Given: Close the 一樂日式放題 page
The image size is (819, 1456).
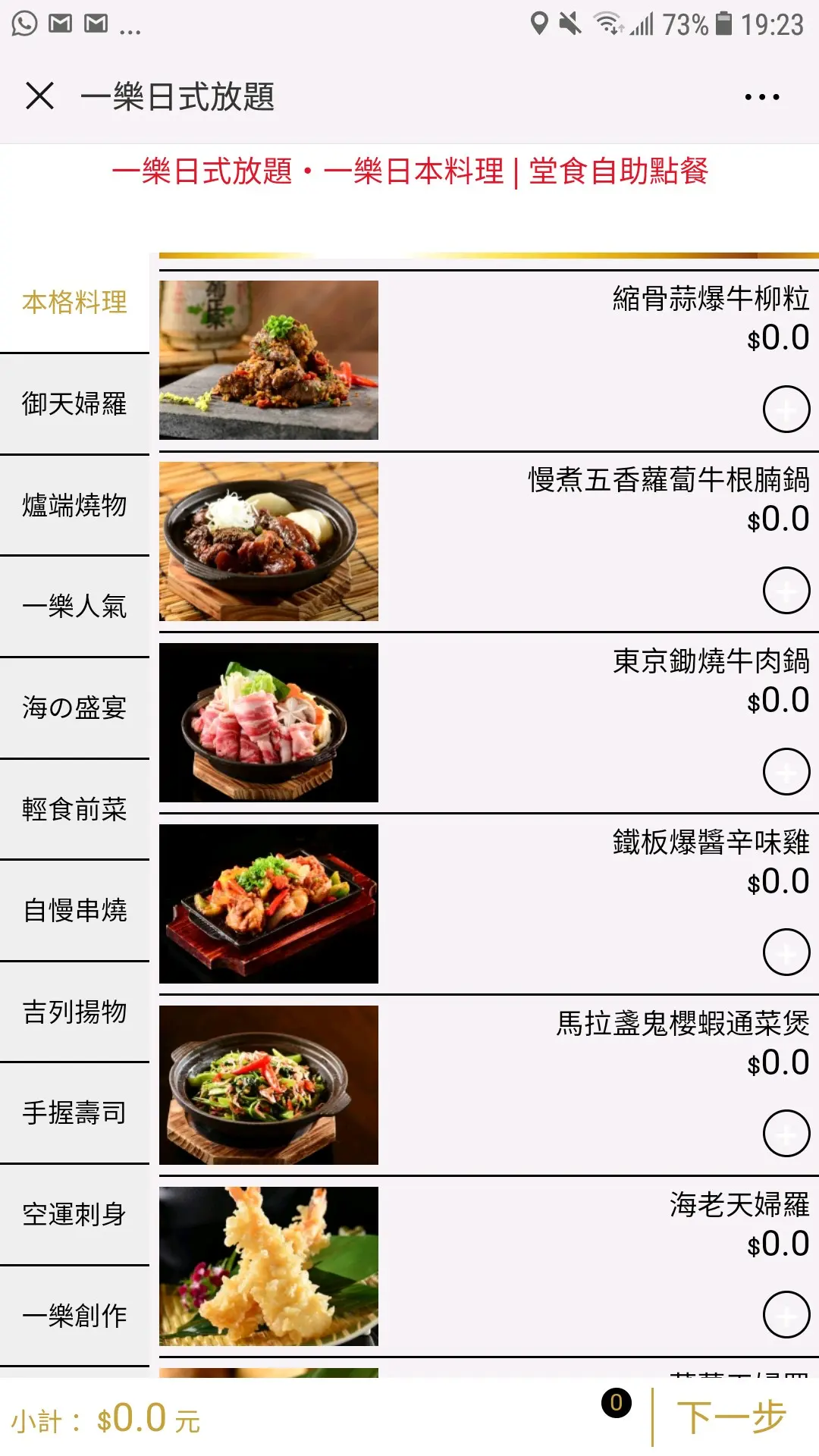Looking at the screenshot, I should point(39,96).
